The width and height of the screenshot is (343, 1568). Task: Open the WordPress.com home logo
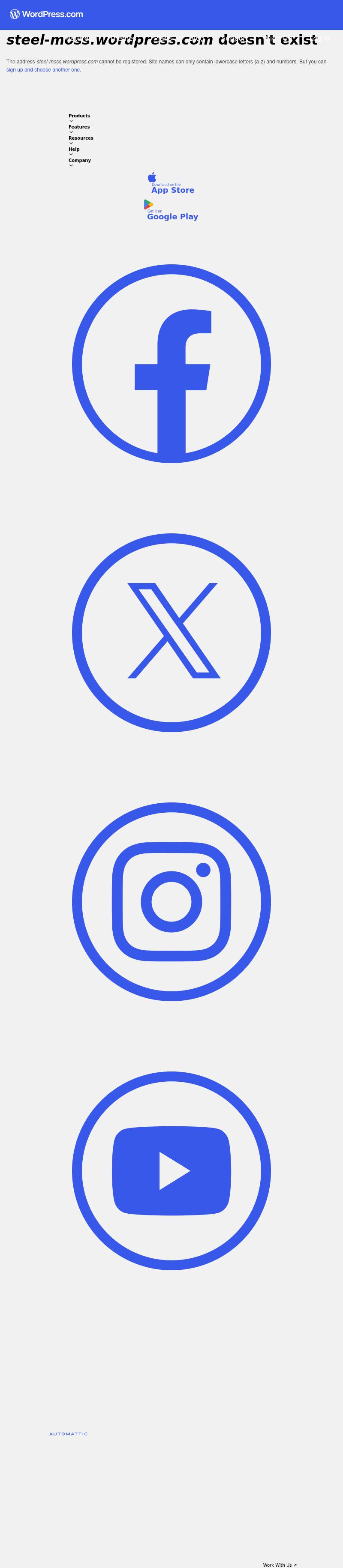(x=46, y=14)
